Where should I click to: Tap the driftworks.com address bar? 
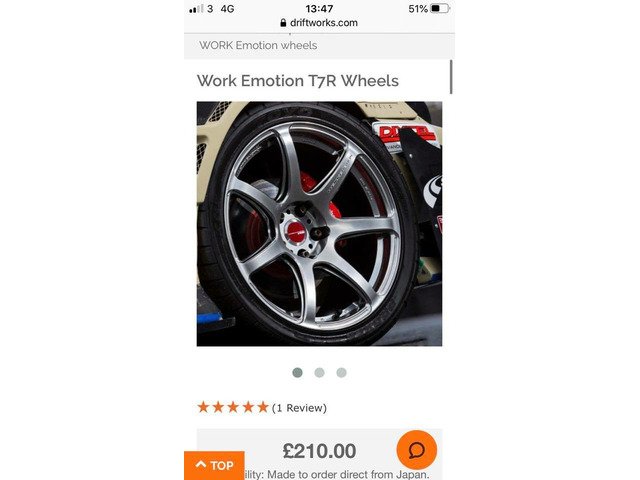[x=319, y=23]
